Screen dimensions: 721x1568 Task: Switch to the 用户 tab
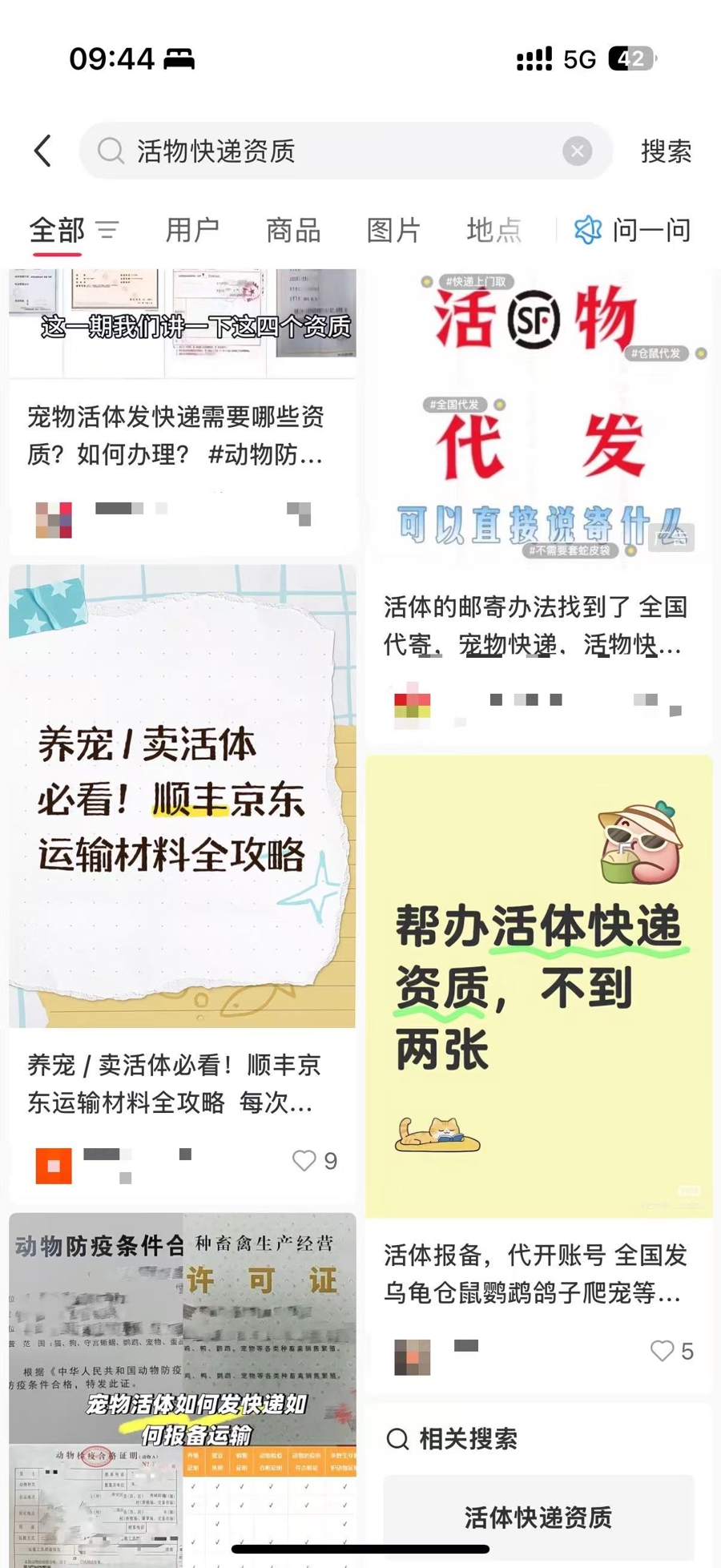click(x=192, y=231)
